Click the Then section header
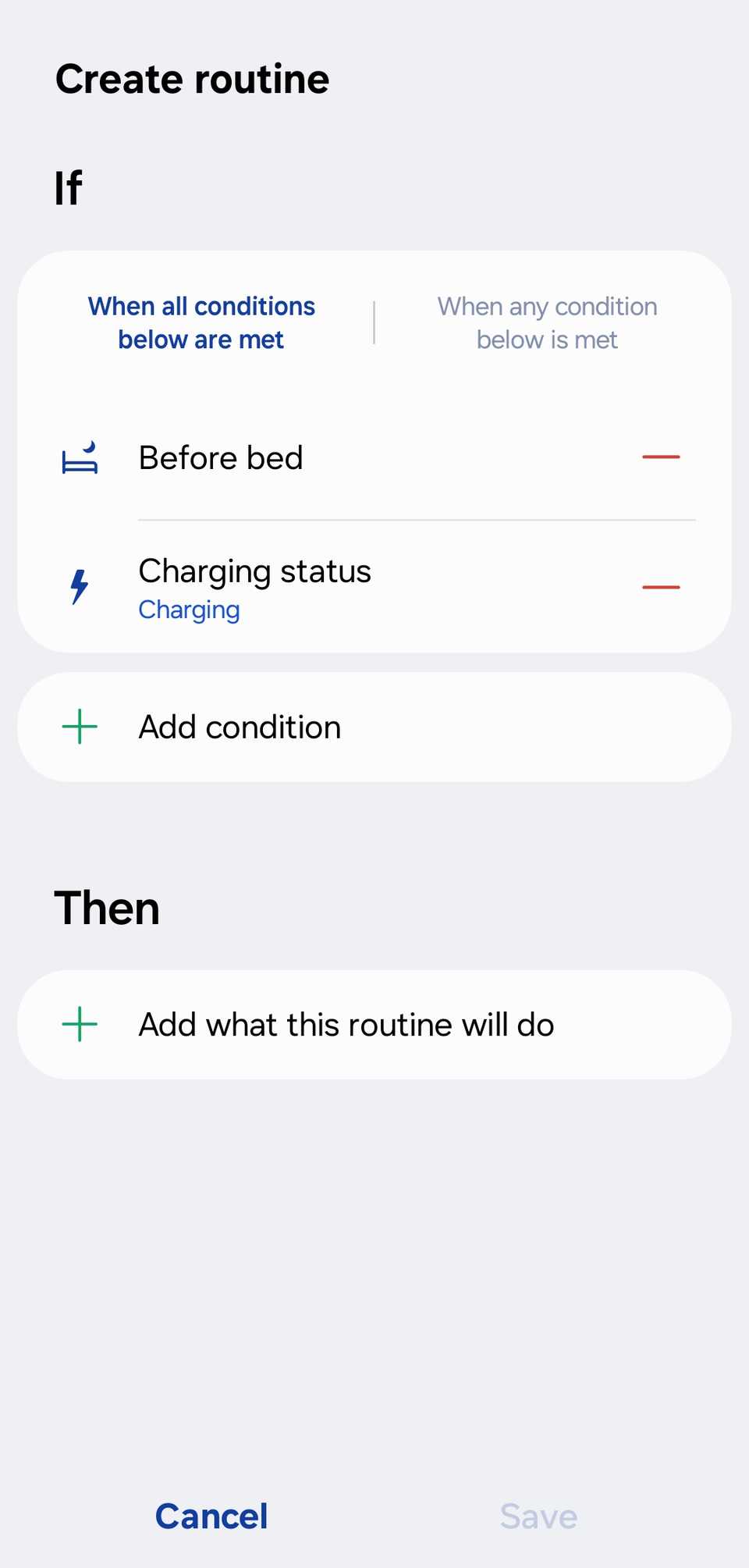 (x=107, y=906)
